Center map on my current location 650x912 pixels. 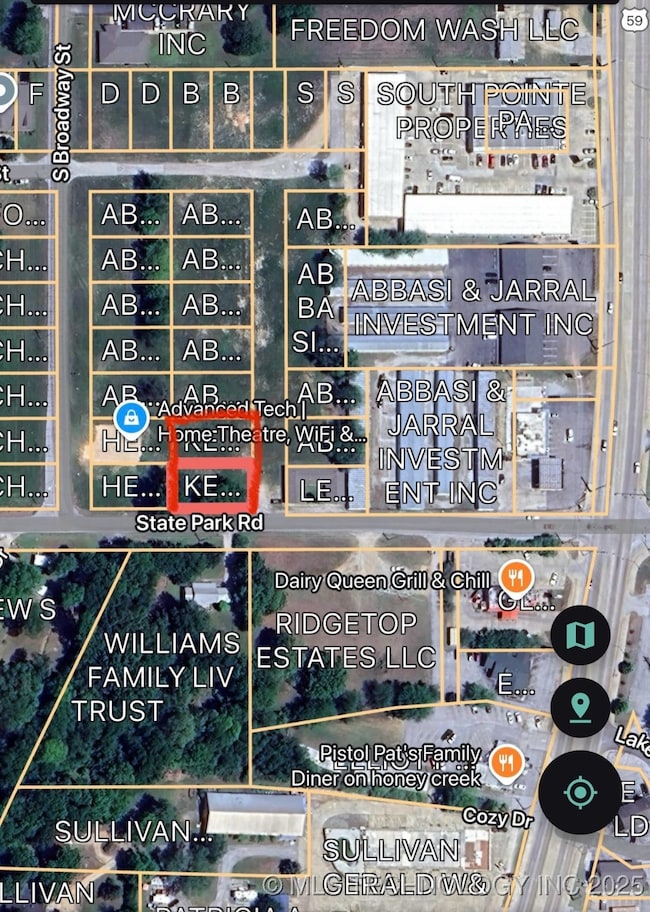pyautogui.click(x=580, y=793)
